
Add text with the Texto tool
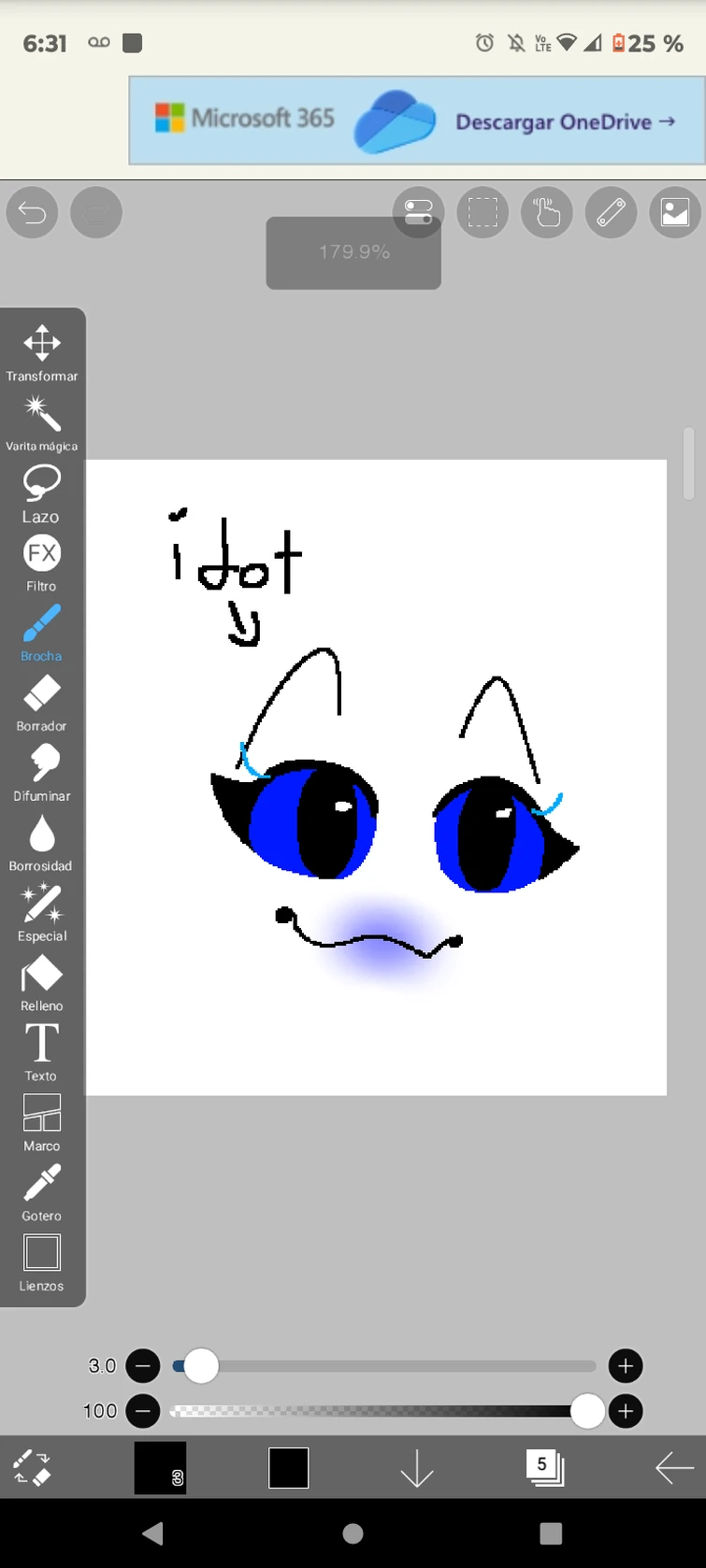pos(42,1053)
